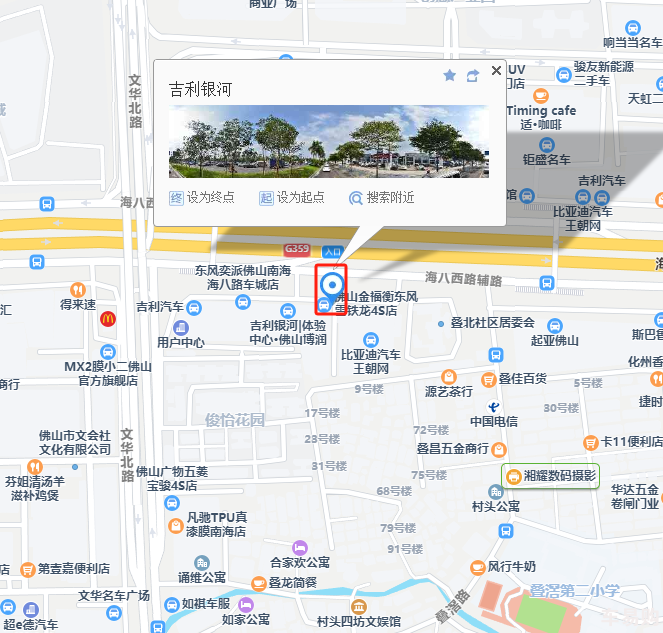Favorite 吉利银河 with the star icon

(450, 75)
